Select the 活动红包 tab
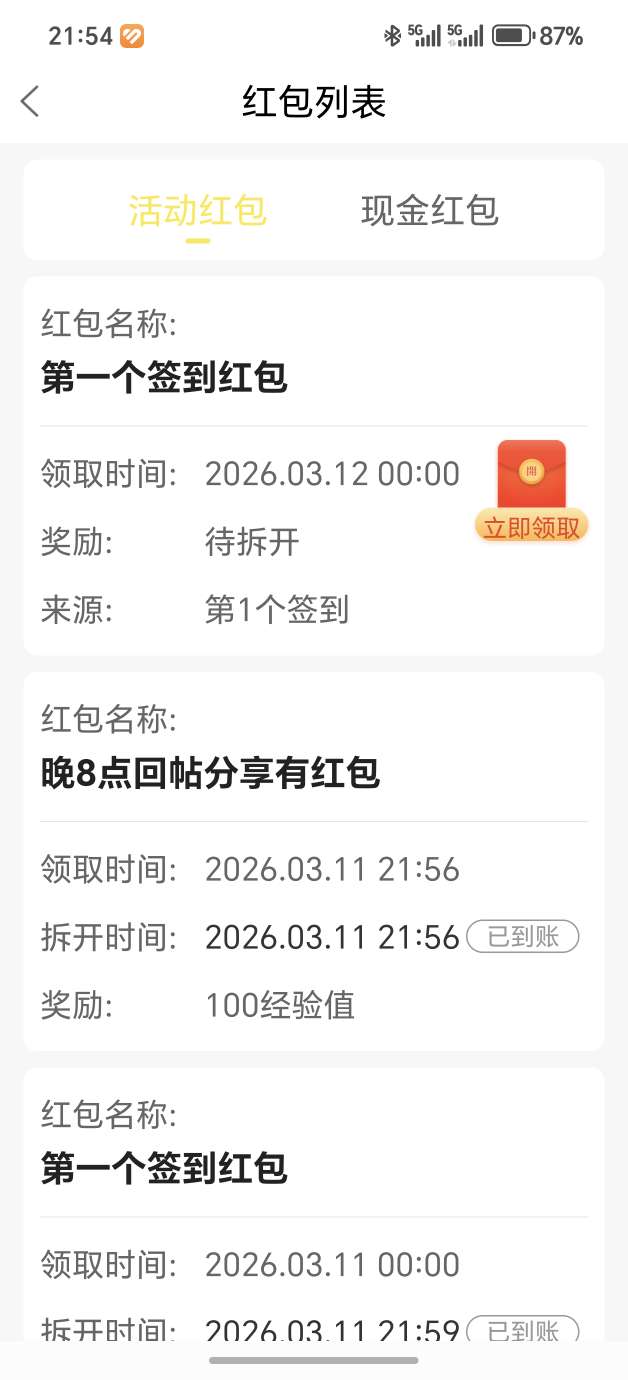 coord(198,211)
